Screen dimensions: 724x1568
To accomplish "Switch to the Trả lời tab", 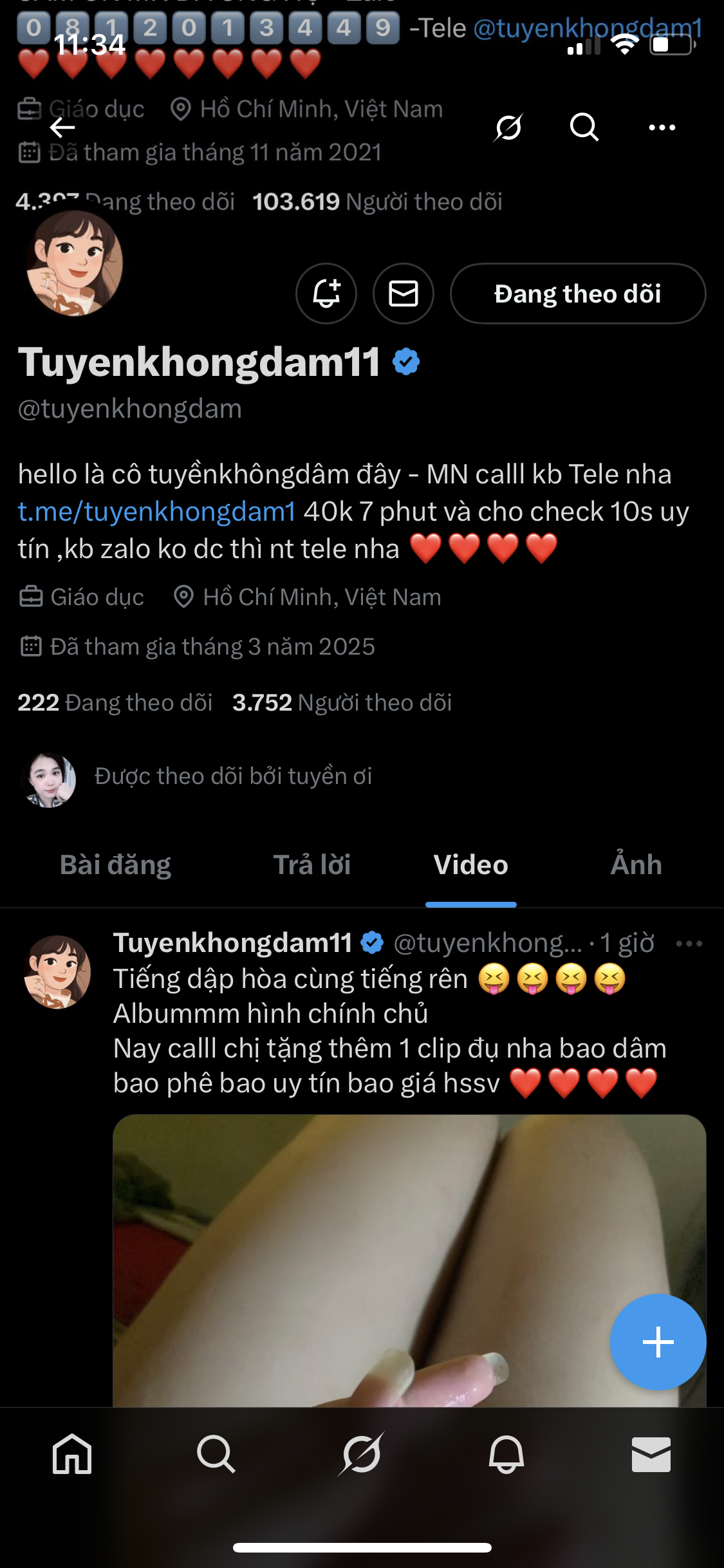I will click(312, 864).
